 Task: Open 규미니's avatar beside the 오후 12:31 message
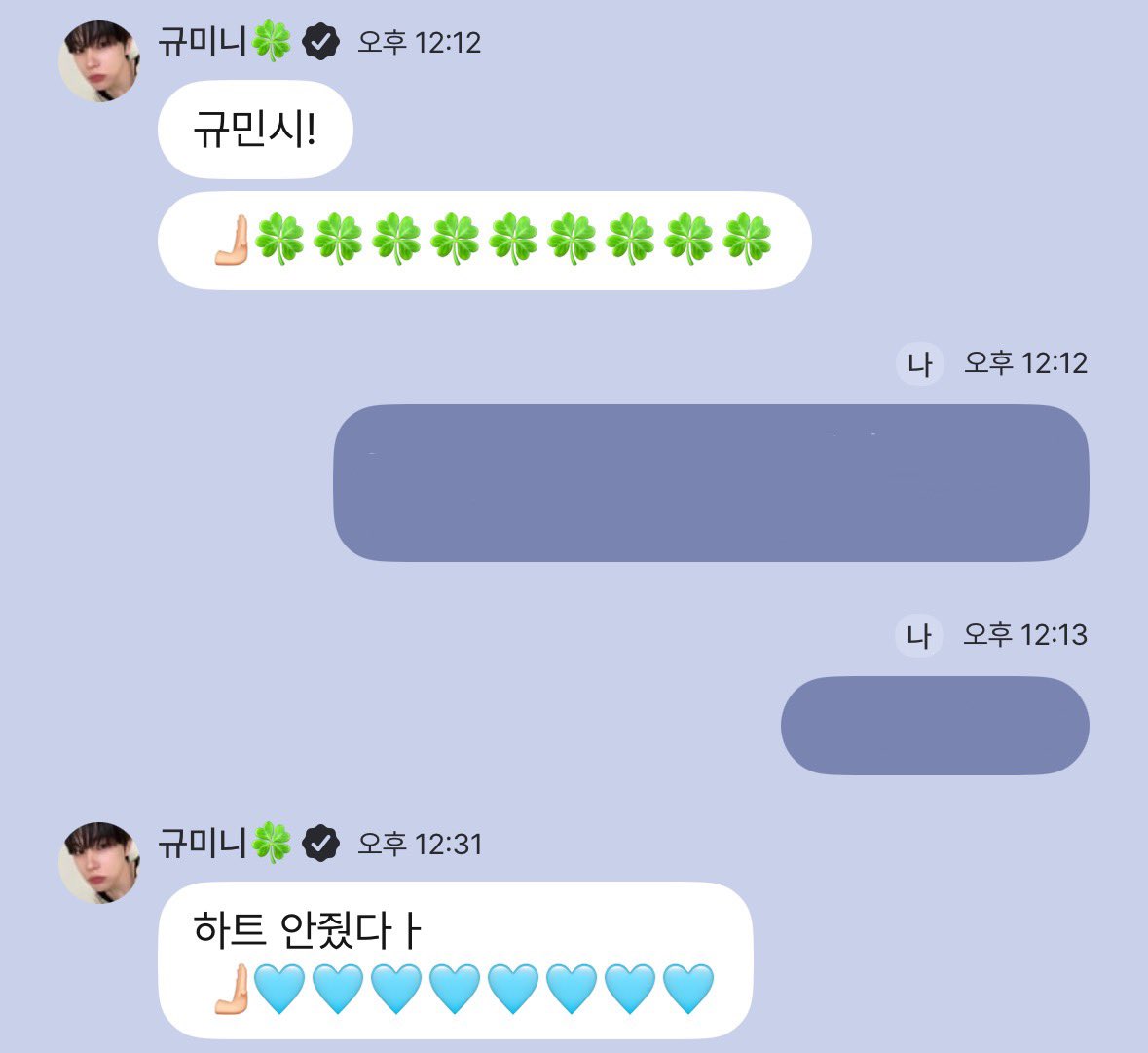[99, 862]
